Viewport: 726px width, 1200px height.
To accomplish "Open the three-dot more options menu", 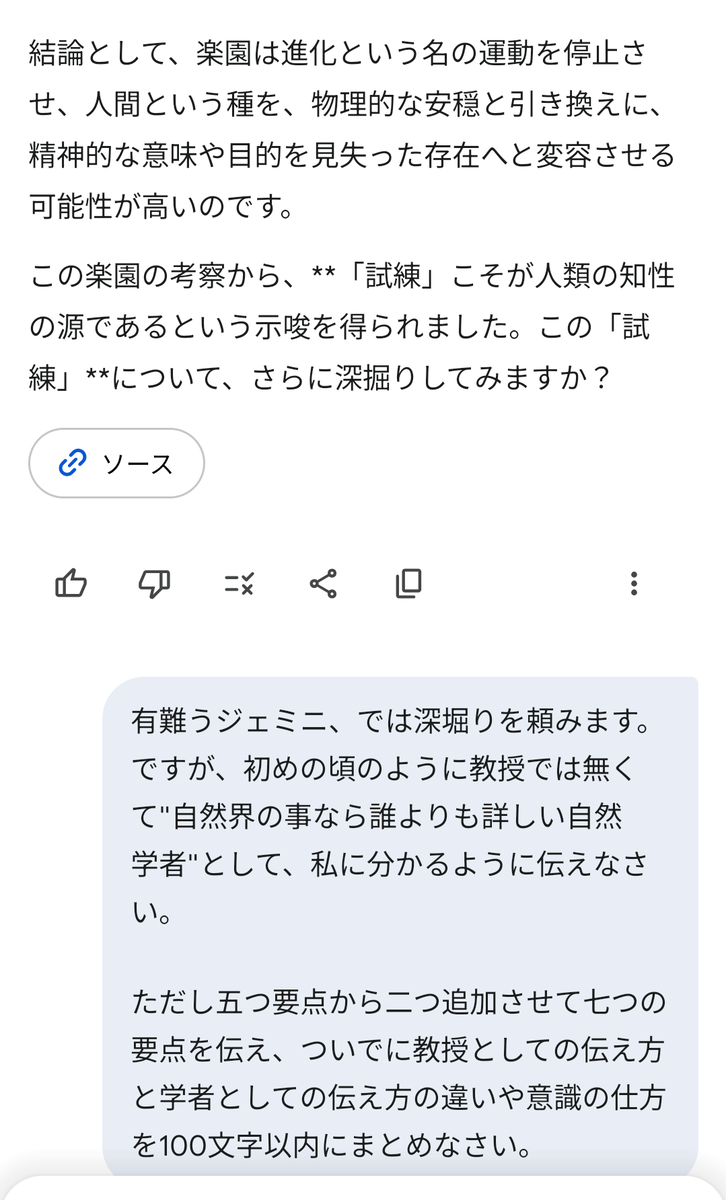I will tap(634, 583).
